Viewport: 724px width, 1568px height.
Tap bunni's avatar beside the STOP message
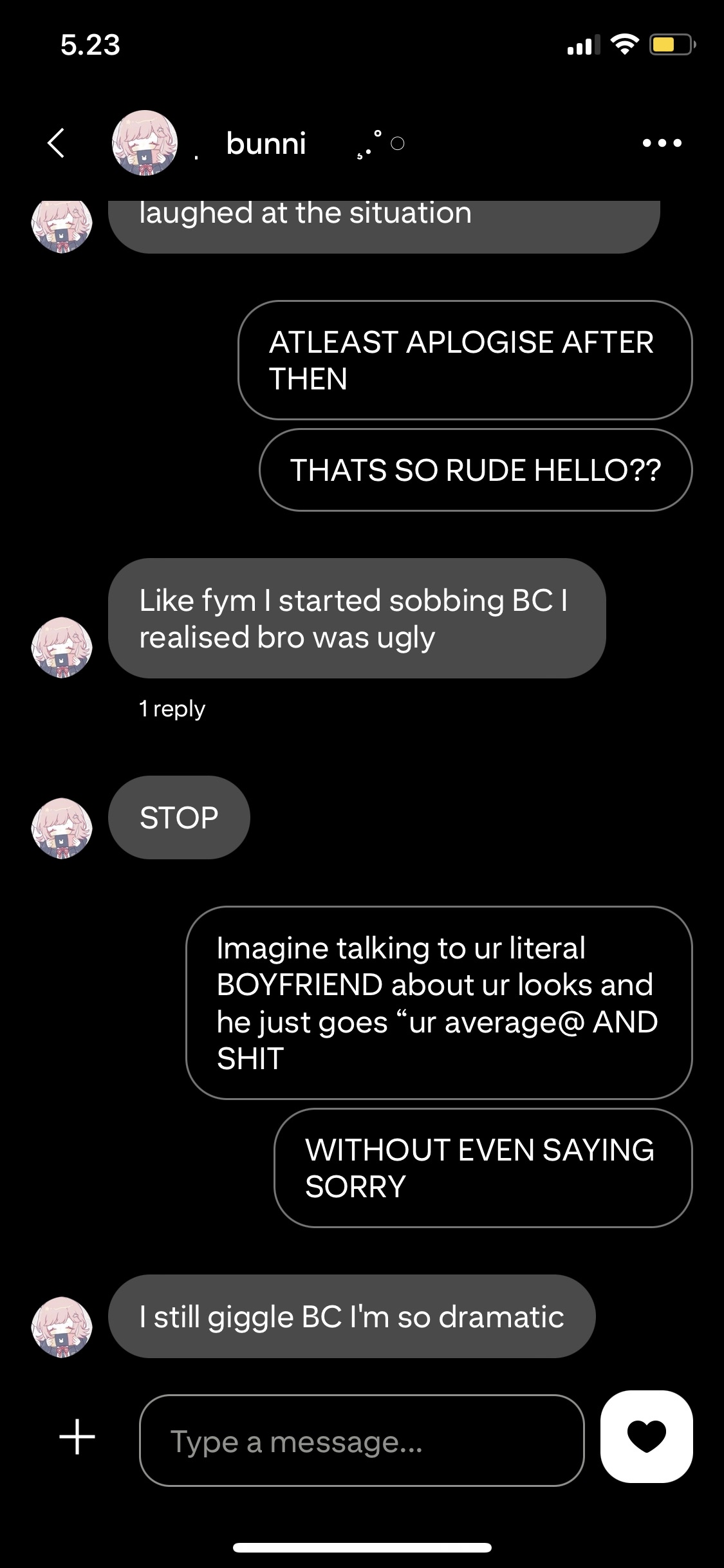pyautogui.click(x=62, y=828)
